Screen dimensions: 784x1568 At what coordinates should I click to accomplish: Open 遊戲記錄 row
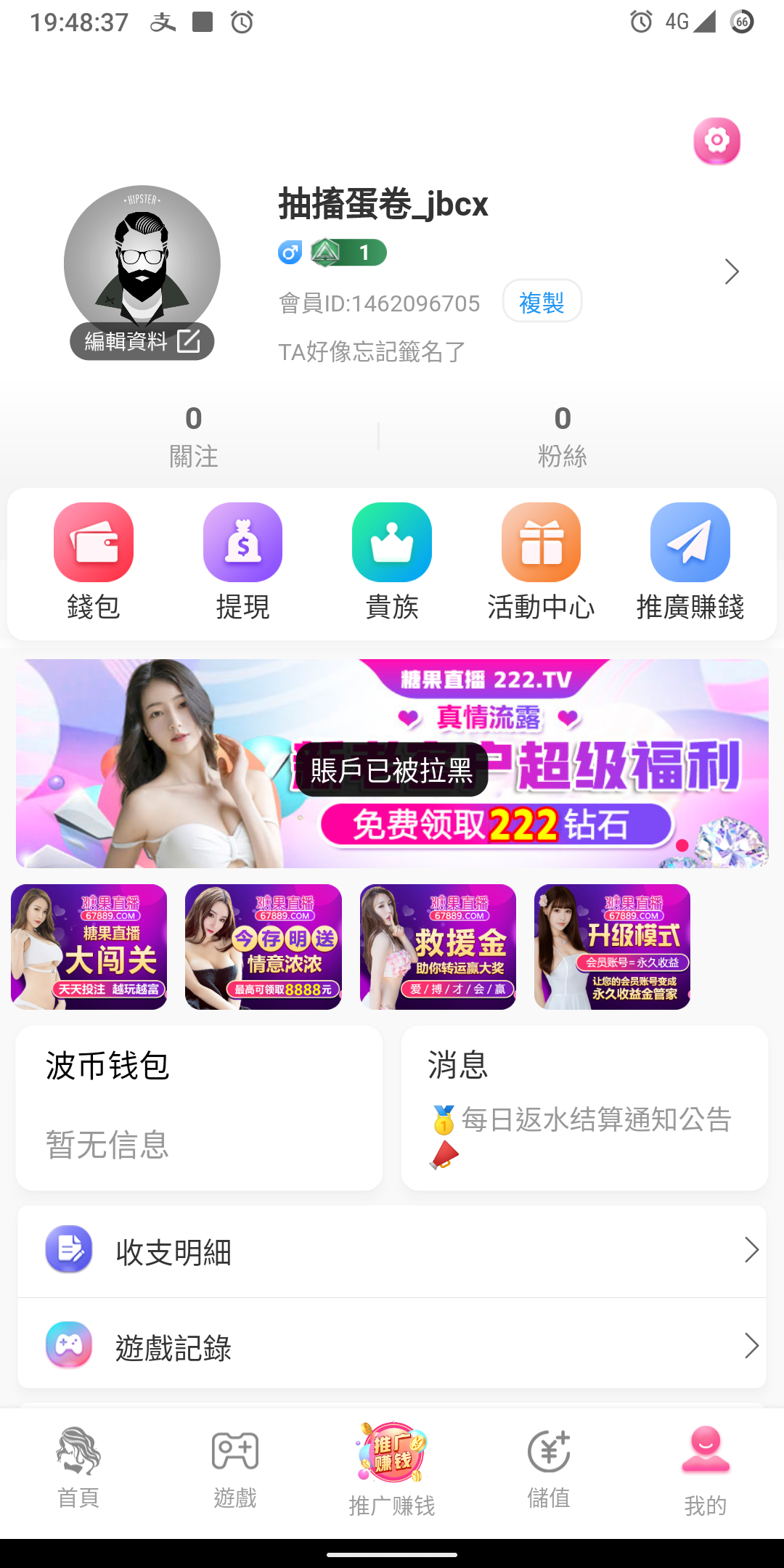[392, 1347]
